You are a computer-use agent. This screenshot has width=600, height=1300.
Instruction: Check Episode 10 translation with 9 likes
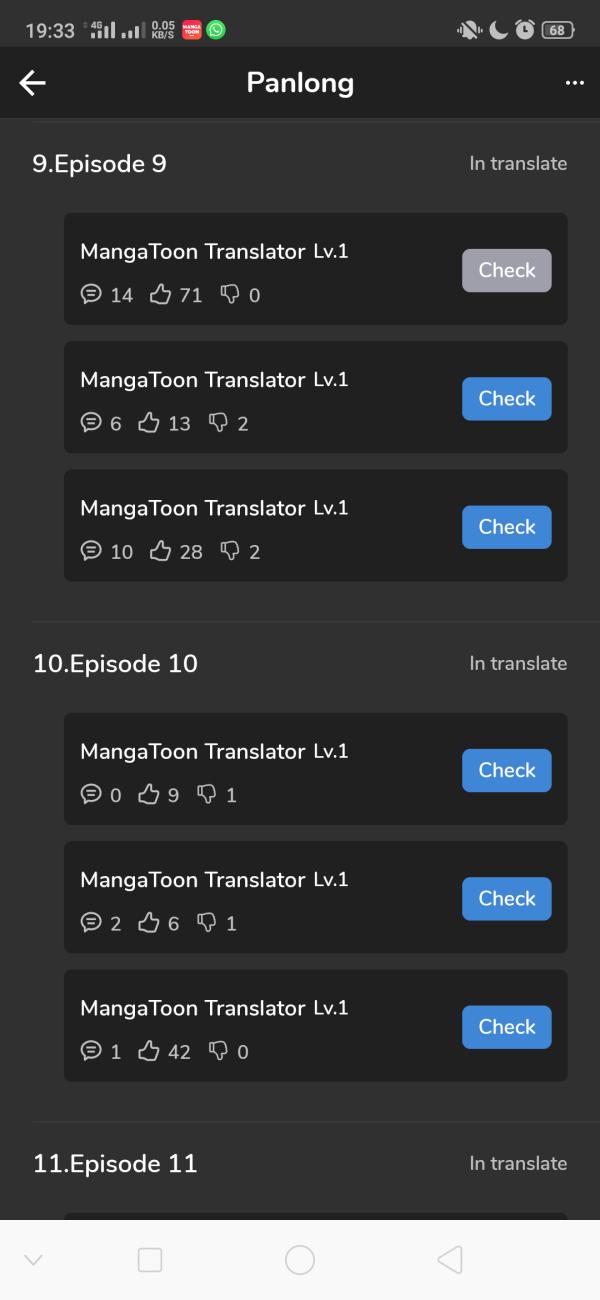506,770
